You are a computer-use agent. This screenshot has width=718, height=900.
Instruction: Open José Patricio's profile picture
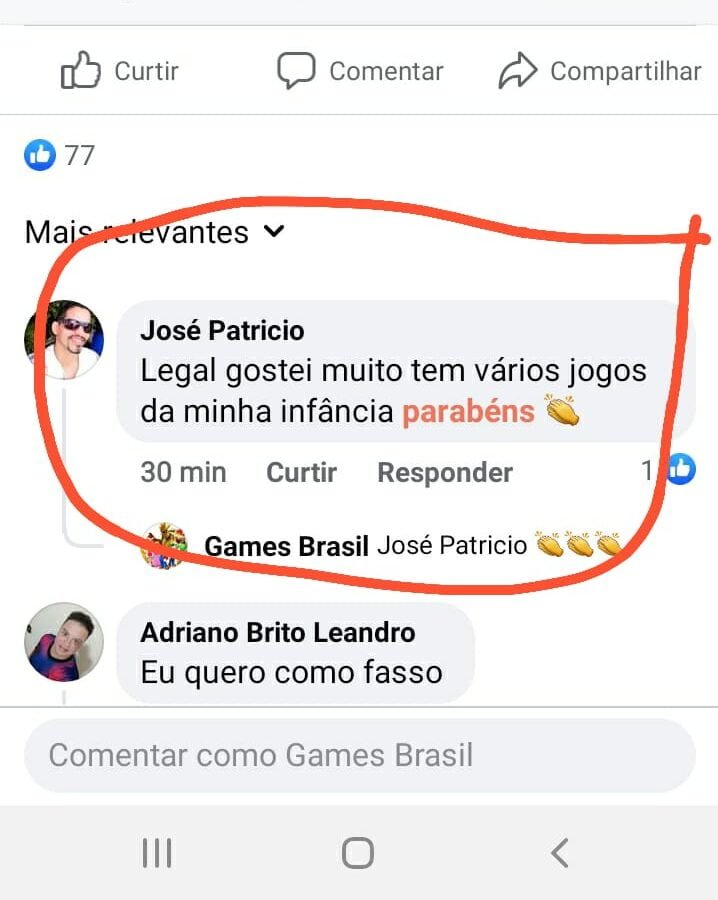coord(63,339)
